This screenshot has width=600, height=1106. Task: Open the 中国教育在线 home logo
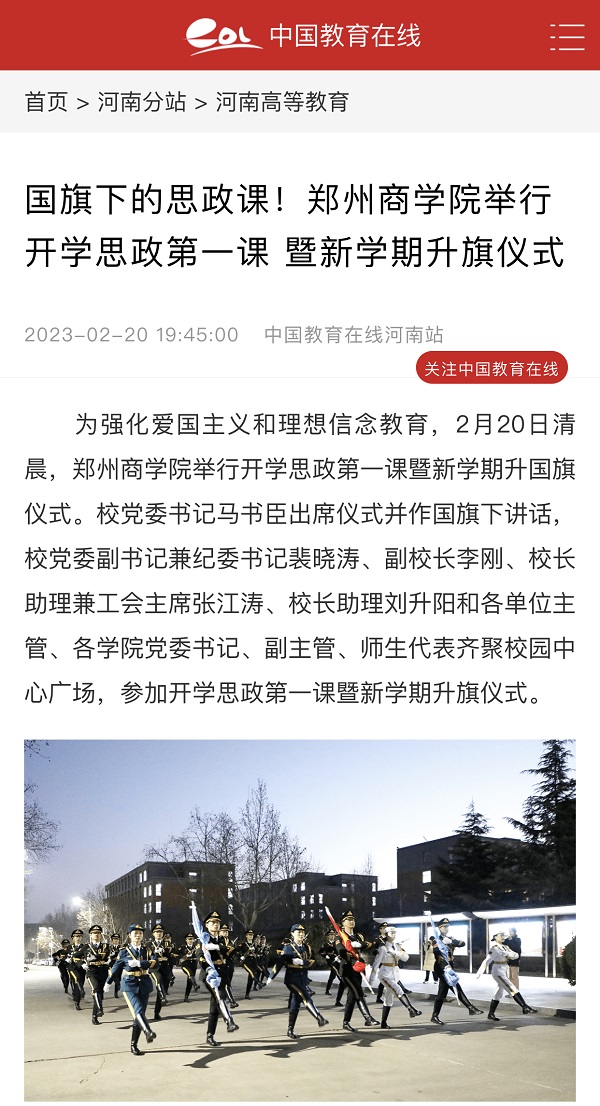(x=303, y=36)
